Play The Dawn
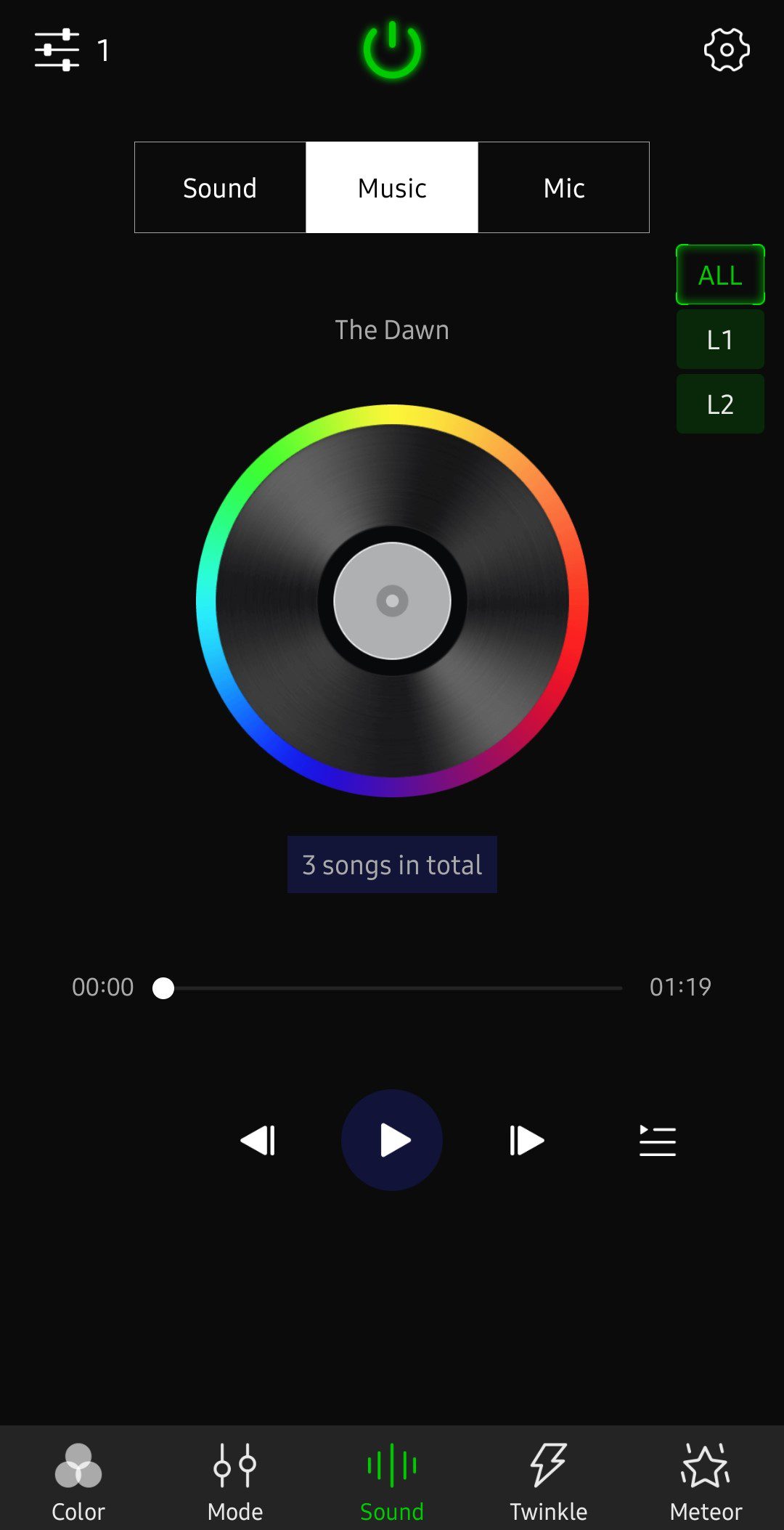The width and height of the screenshot is (784, 1530). point(392,1140)
